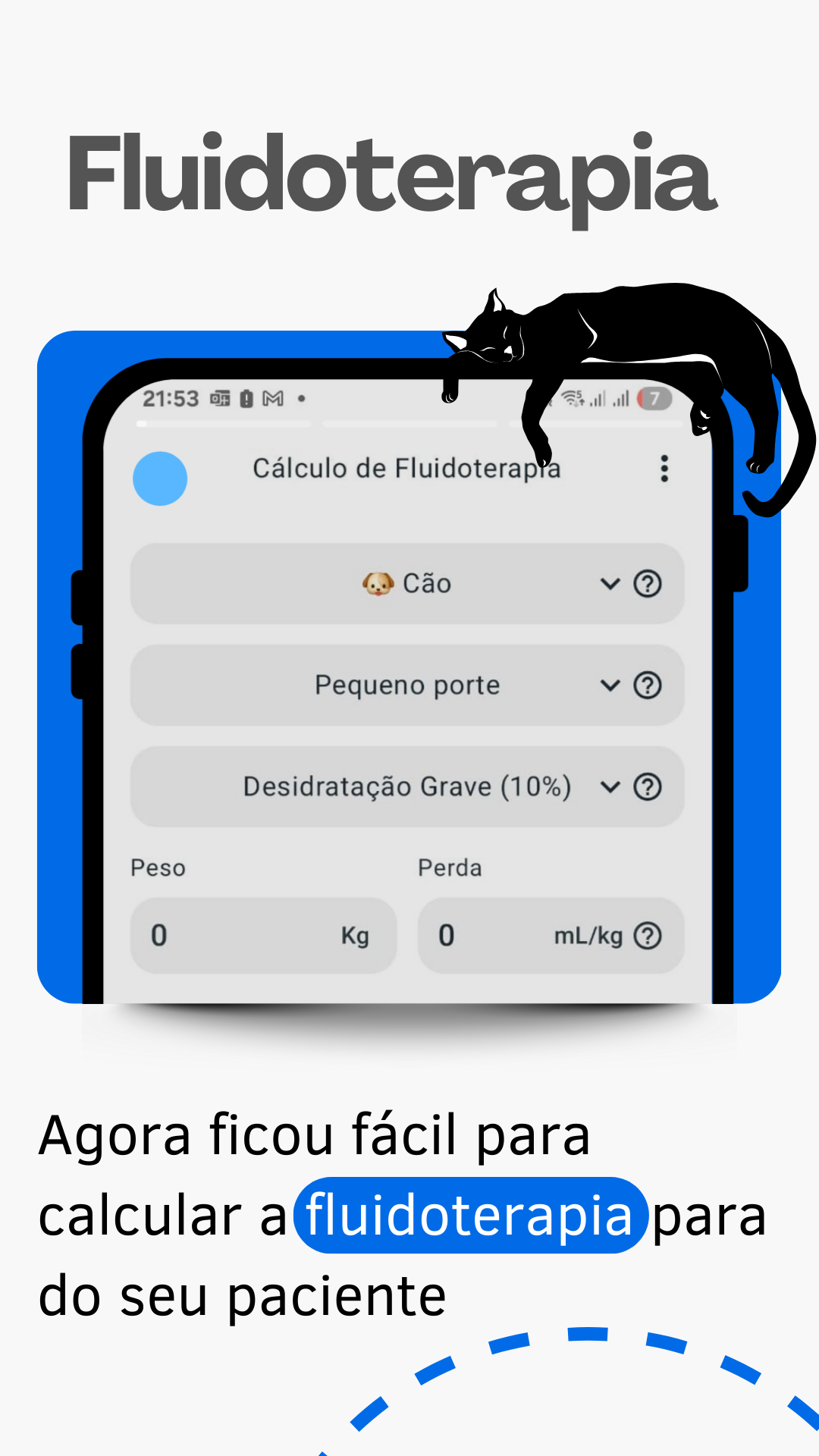Click the highlighted fluidoterapia text
The height and width of the screenshot is (1456, 819).
468,1214
